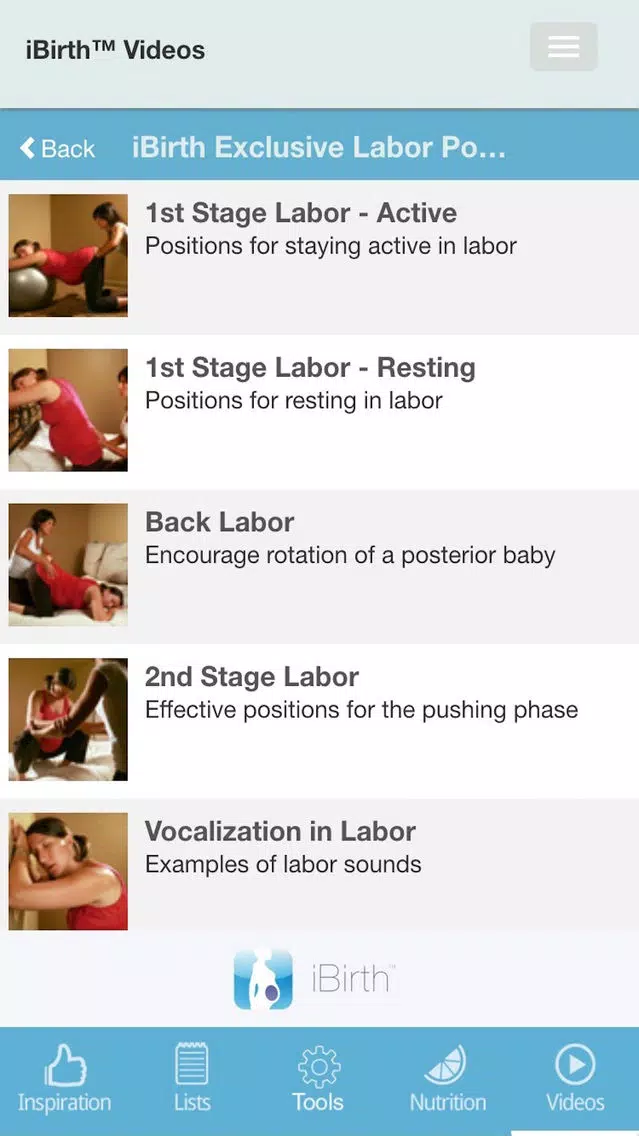Open Vocalization in Labor video
Image resolution: width=639 pixels, height=1136 pixels.
320,866
